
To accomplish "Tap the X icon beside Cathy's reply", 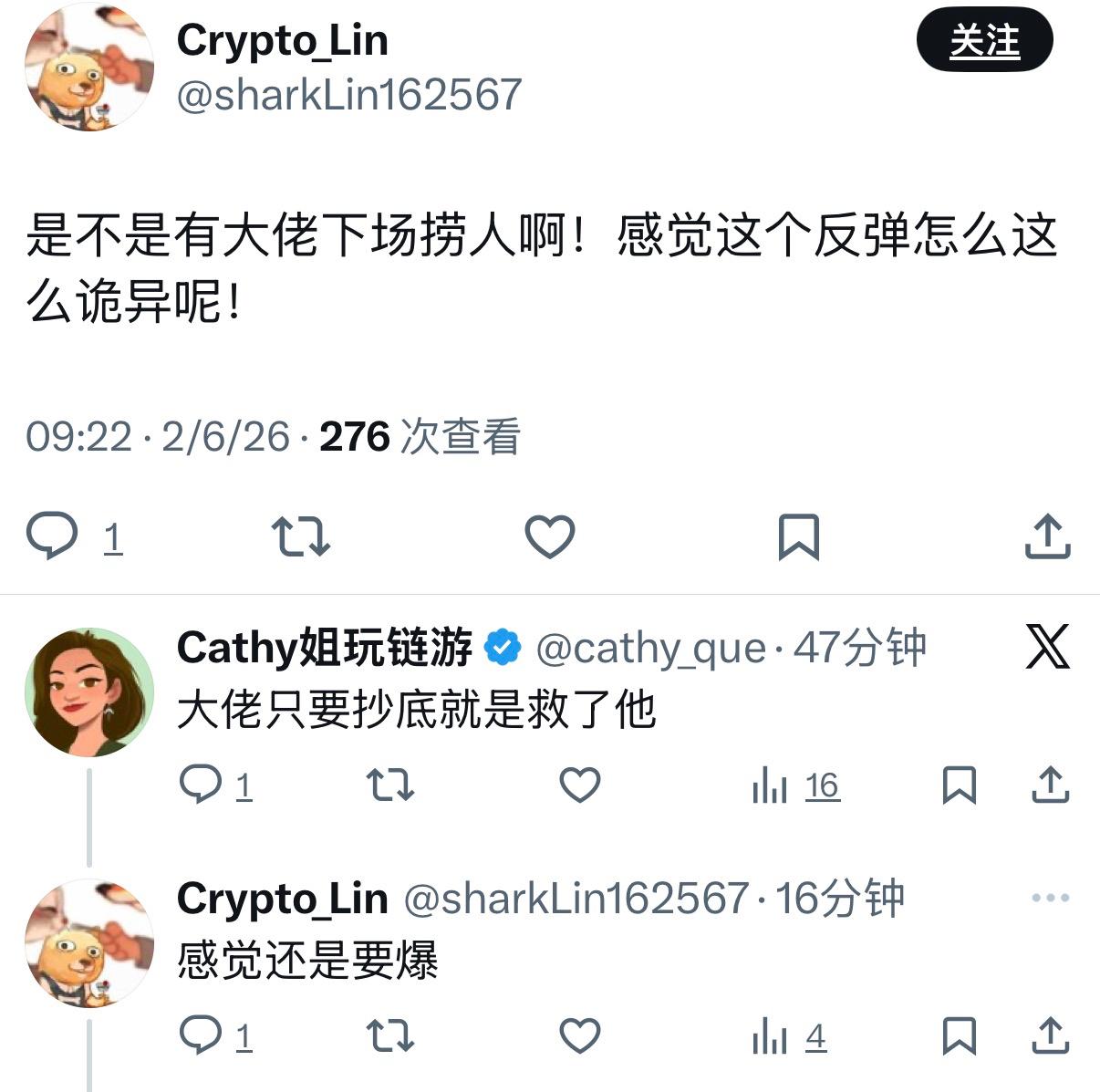I will point(1047,647).
